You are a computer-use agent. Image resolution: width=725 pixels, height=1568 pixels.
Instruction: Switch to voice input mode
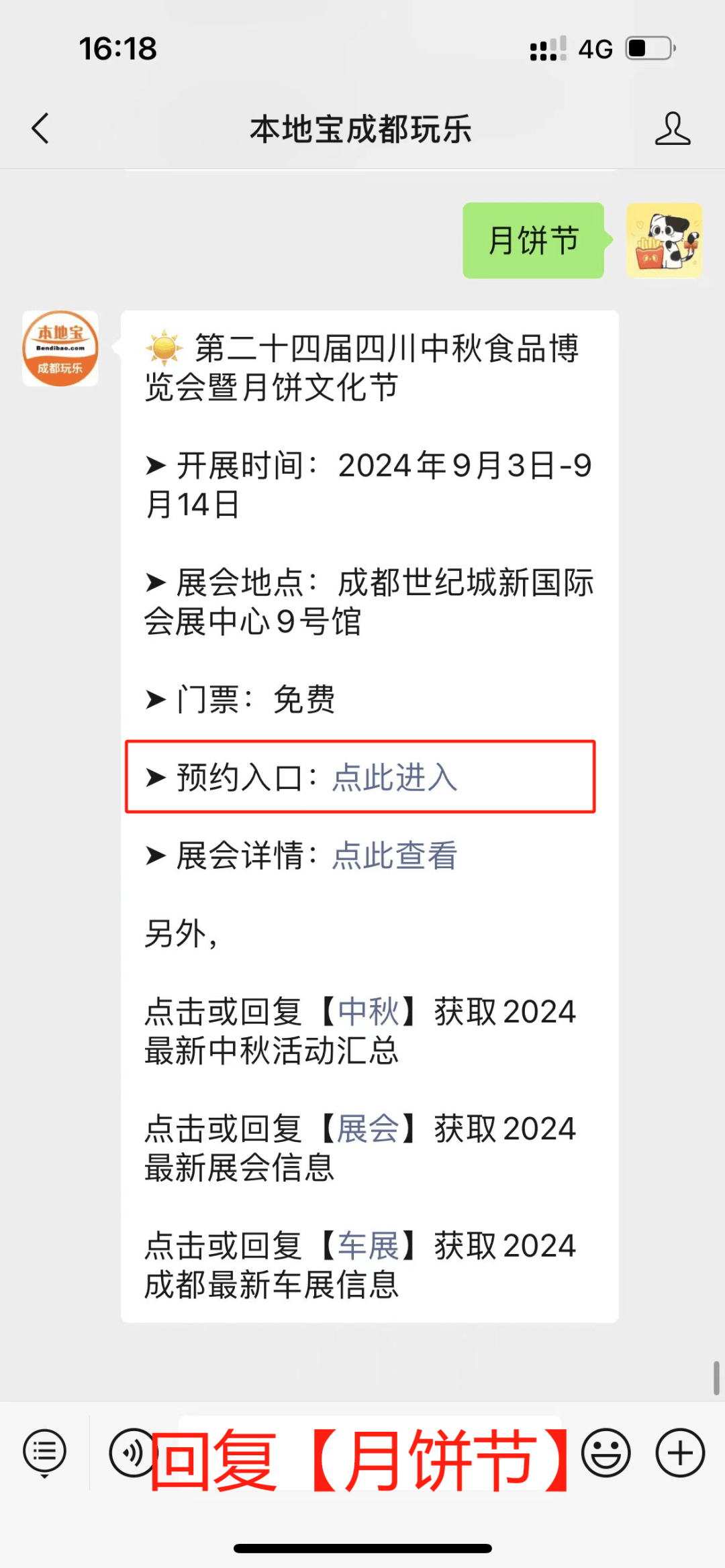(130, 1453)
